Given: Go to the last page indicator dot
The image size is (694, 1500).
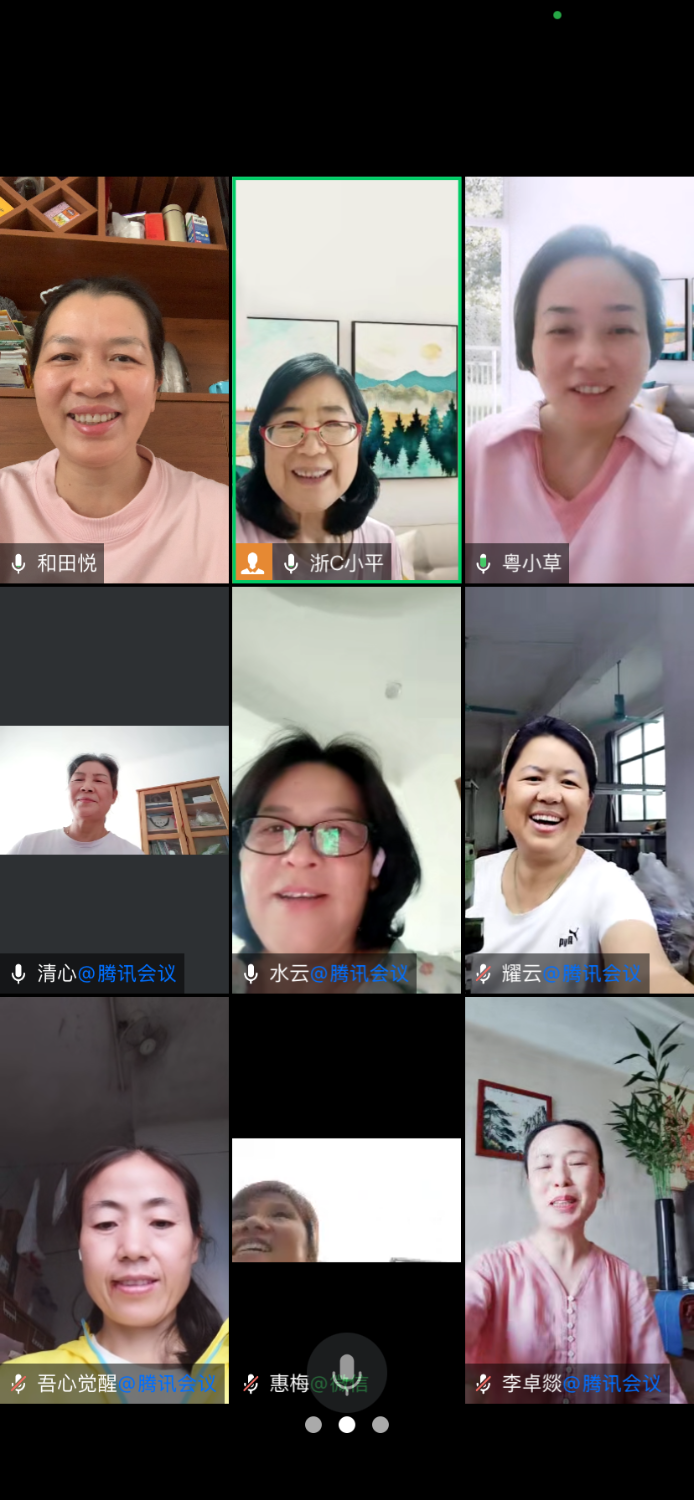Looking at the screenshot, I should point(380,1425).
